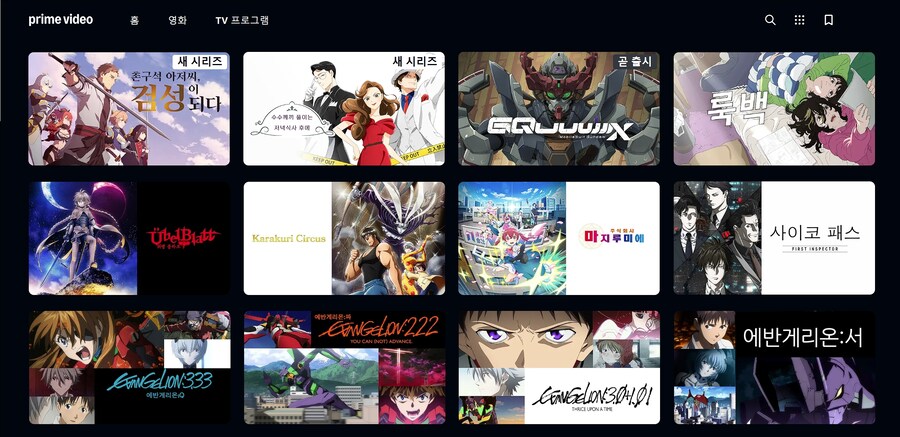Go to the 홈 tab
The width and height of the screenshot is (900, 437).
click(x=134, y=20)
